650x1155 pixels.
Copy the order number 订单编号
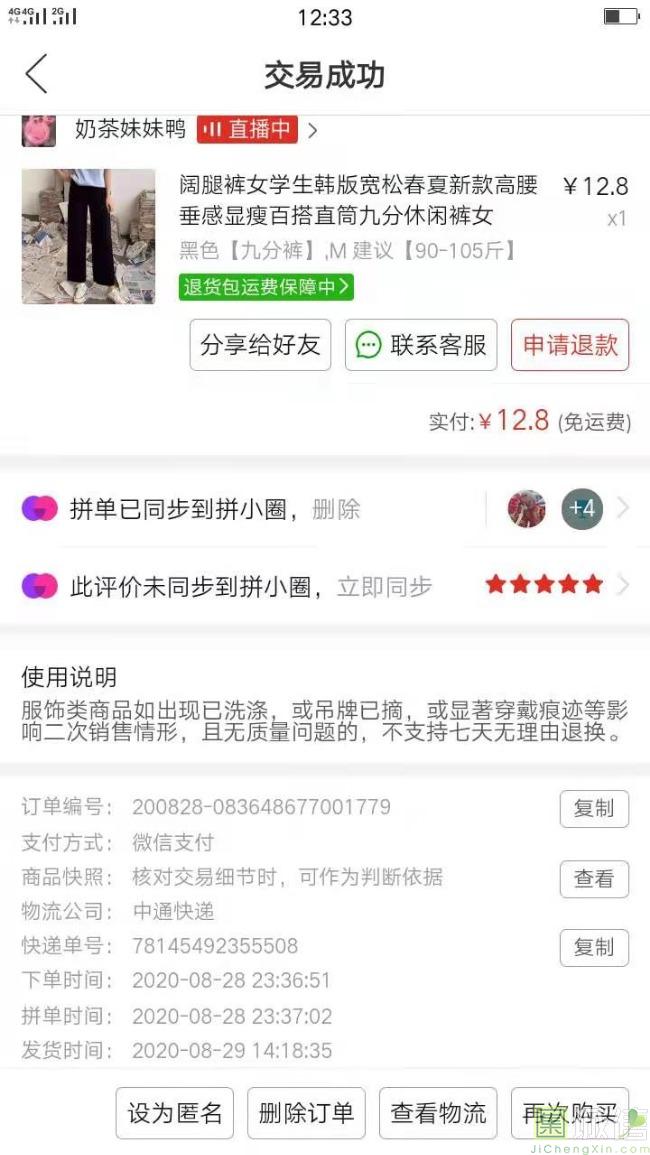pos(594,809)
